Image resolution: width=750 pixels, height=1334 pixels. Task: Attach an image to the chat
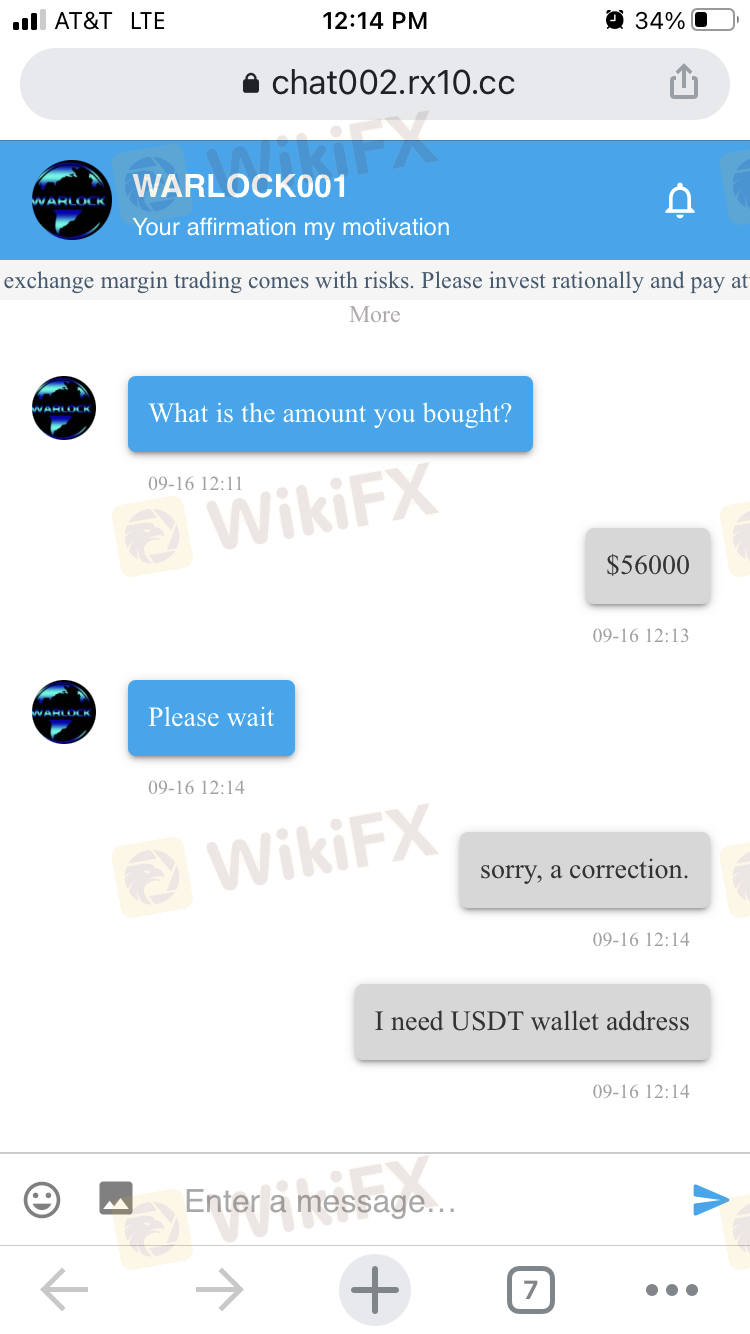click(x=116, y=1198)
